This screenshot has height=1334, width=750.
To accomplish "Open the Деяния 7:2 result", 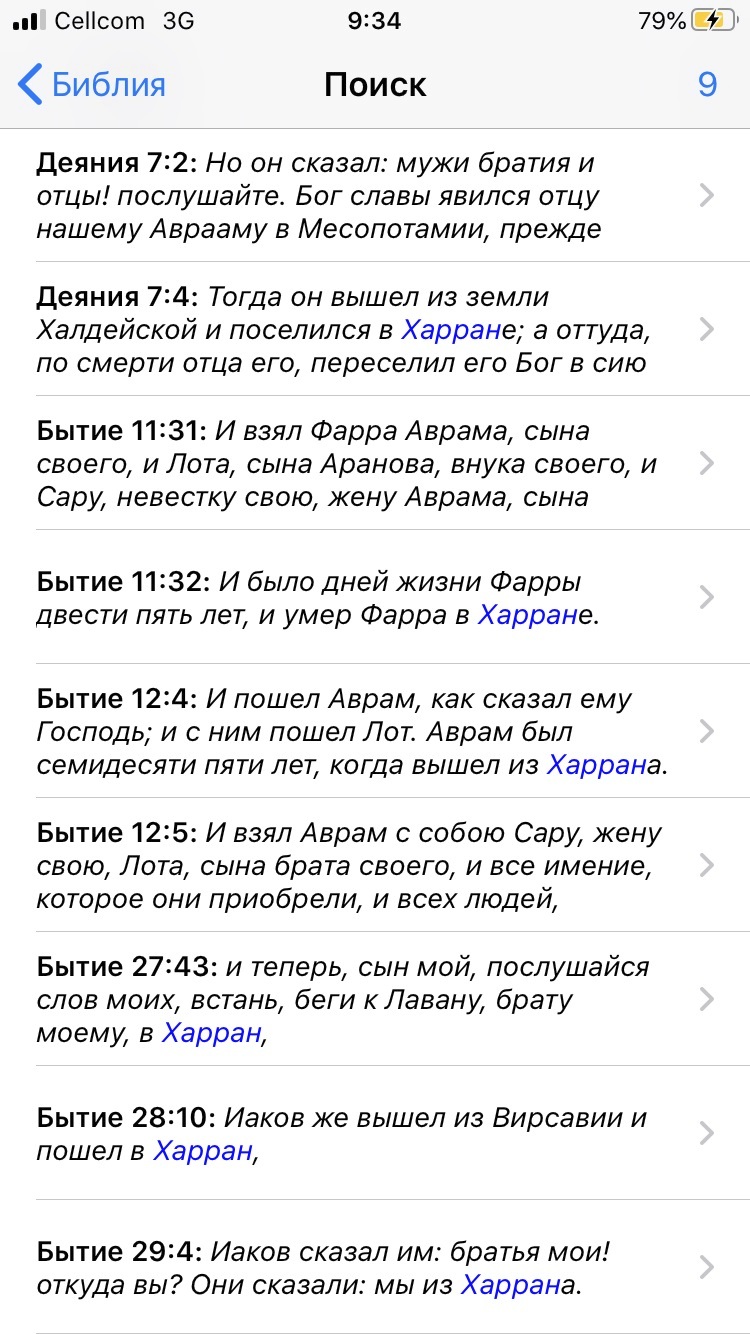I will tap(375, 195).
